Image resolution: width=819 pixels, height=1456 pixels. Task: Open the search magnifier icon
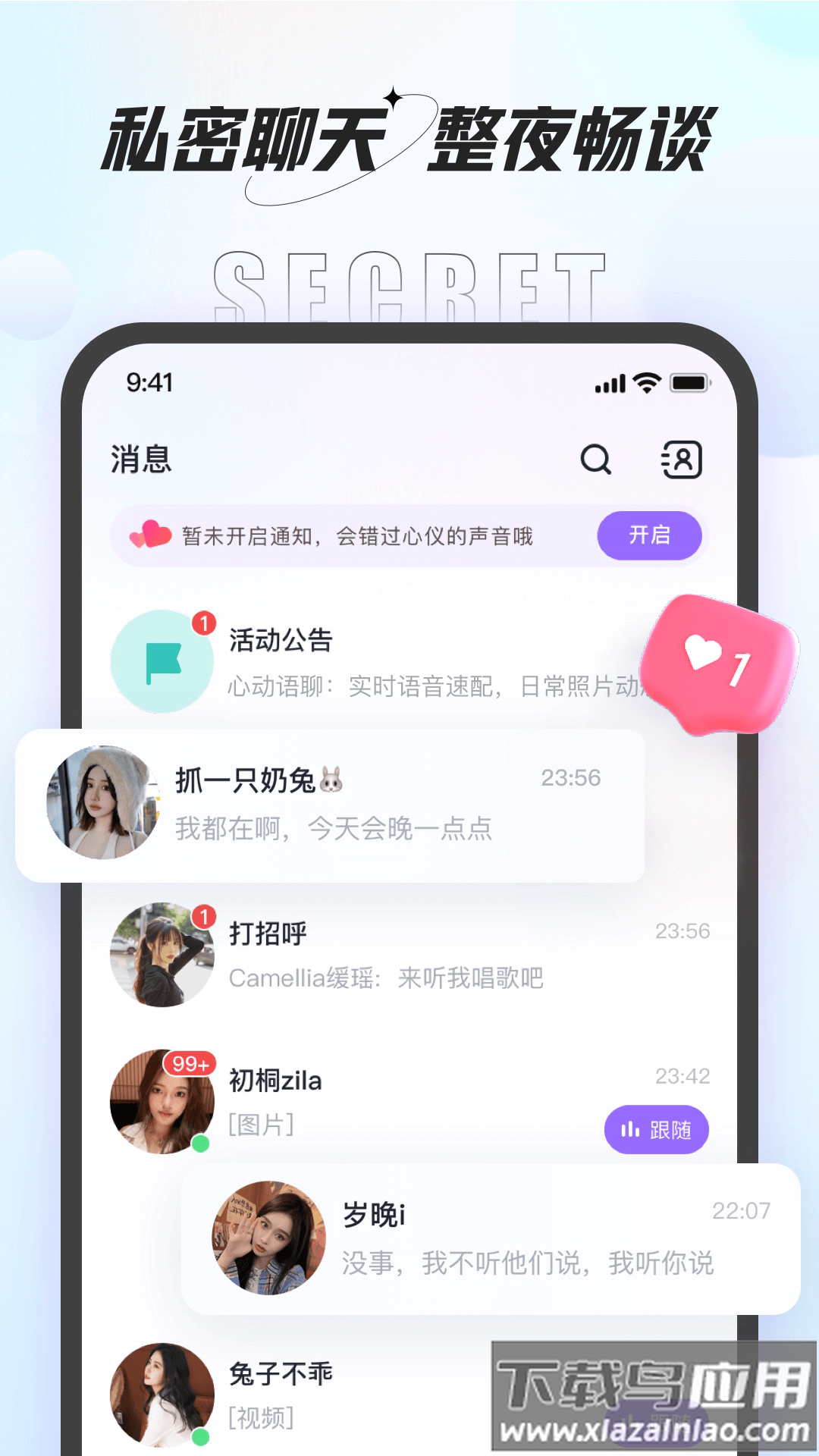pyautogui.click(x=596, y=459)
